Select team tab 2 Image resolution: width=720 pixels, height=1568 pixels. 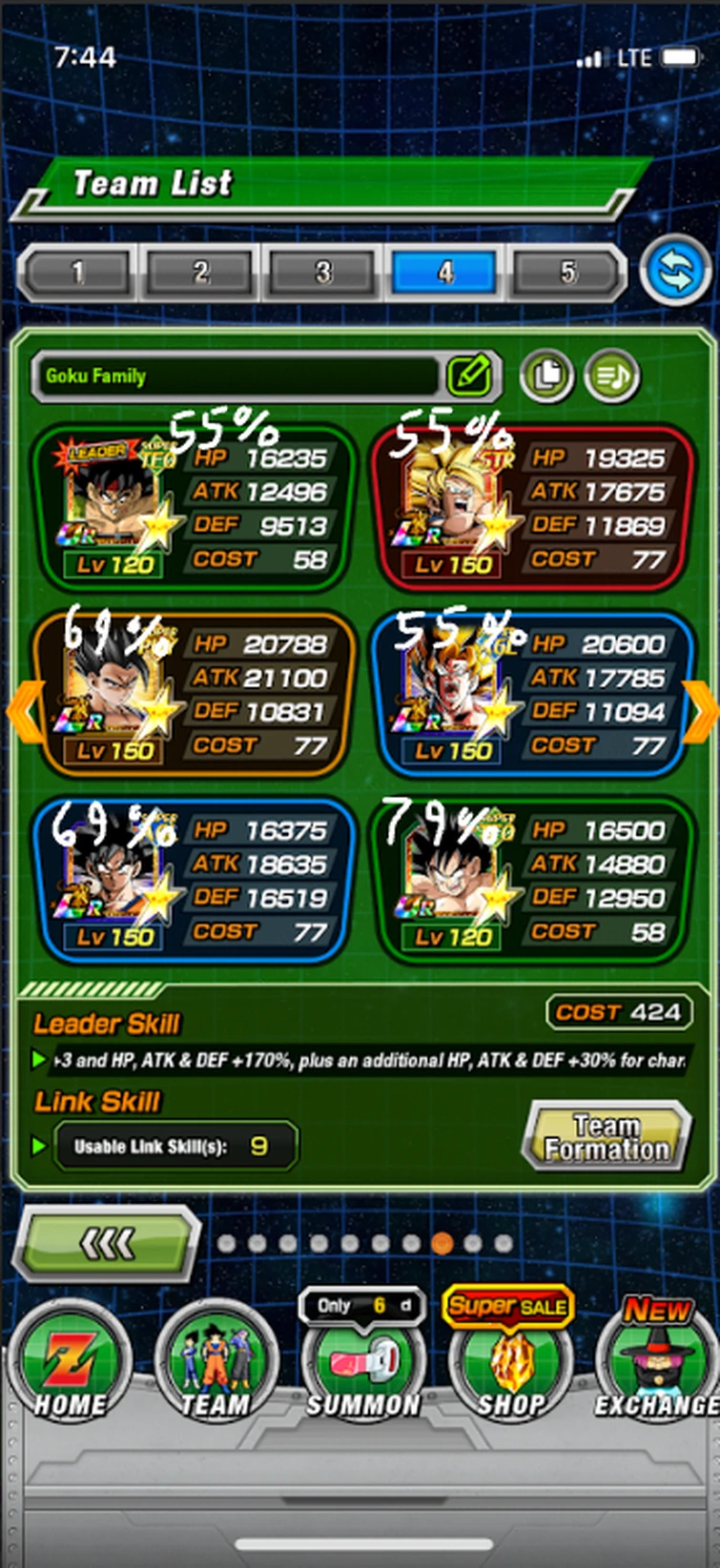[199, 273]
